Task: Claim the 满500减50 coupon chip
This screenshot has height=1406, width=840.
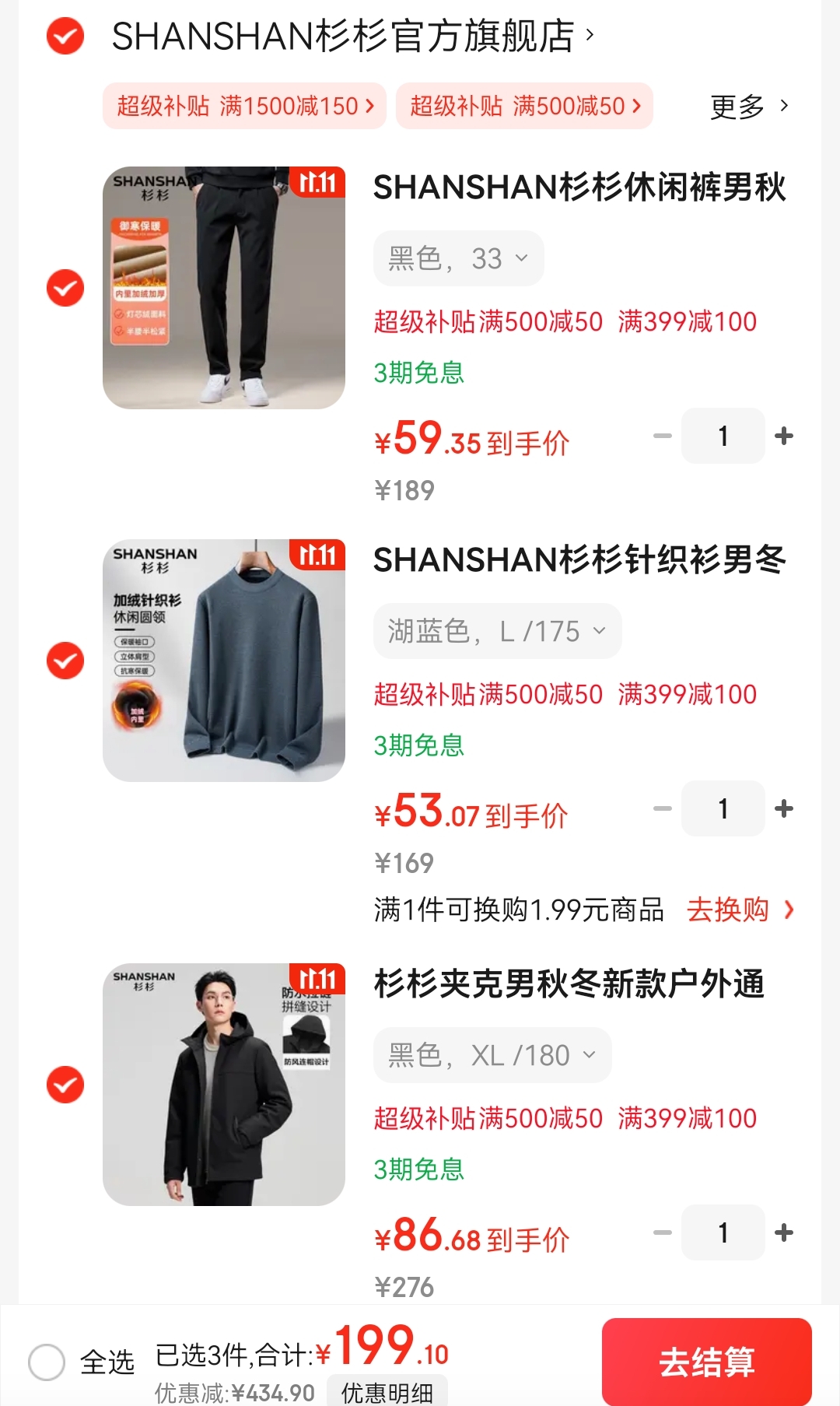Action: [524, 106]
